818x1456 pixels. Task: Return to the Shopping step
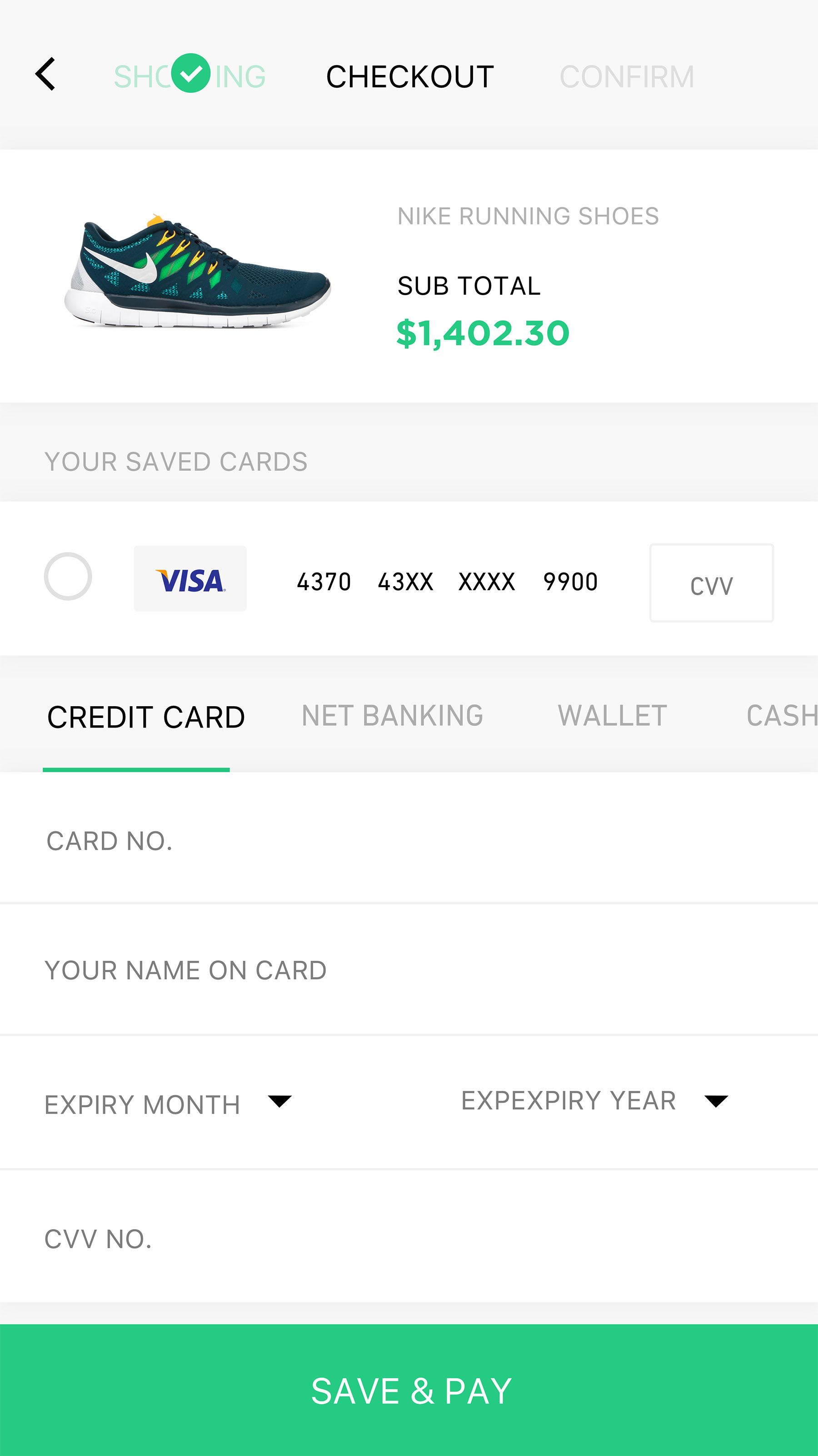coord(189,76)
